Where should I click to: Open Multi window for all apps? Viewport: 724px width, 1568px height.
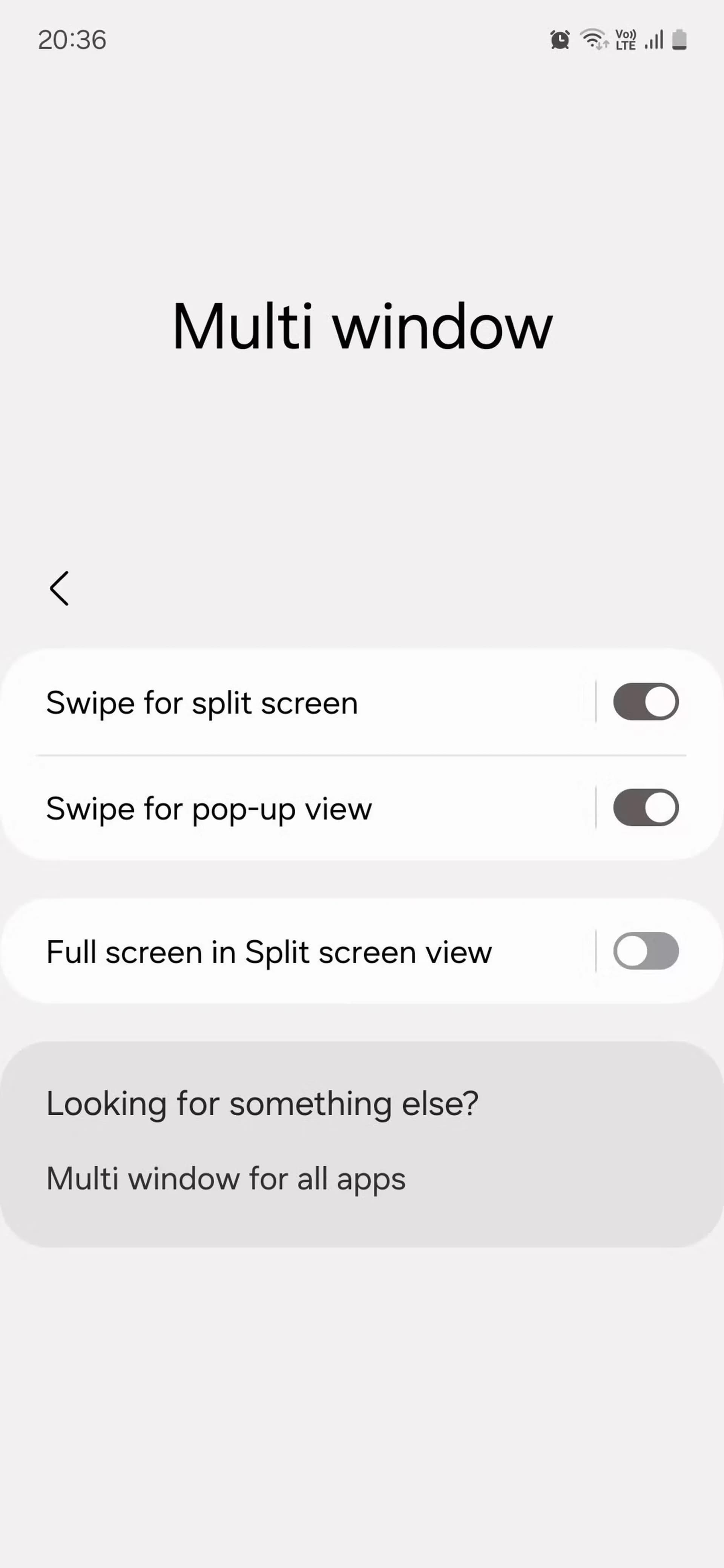click(x=226, y=1178)
